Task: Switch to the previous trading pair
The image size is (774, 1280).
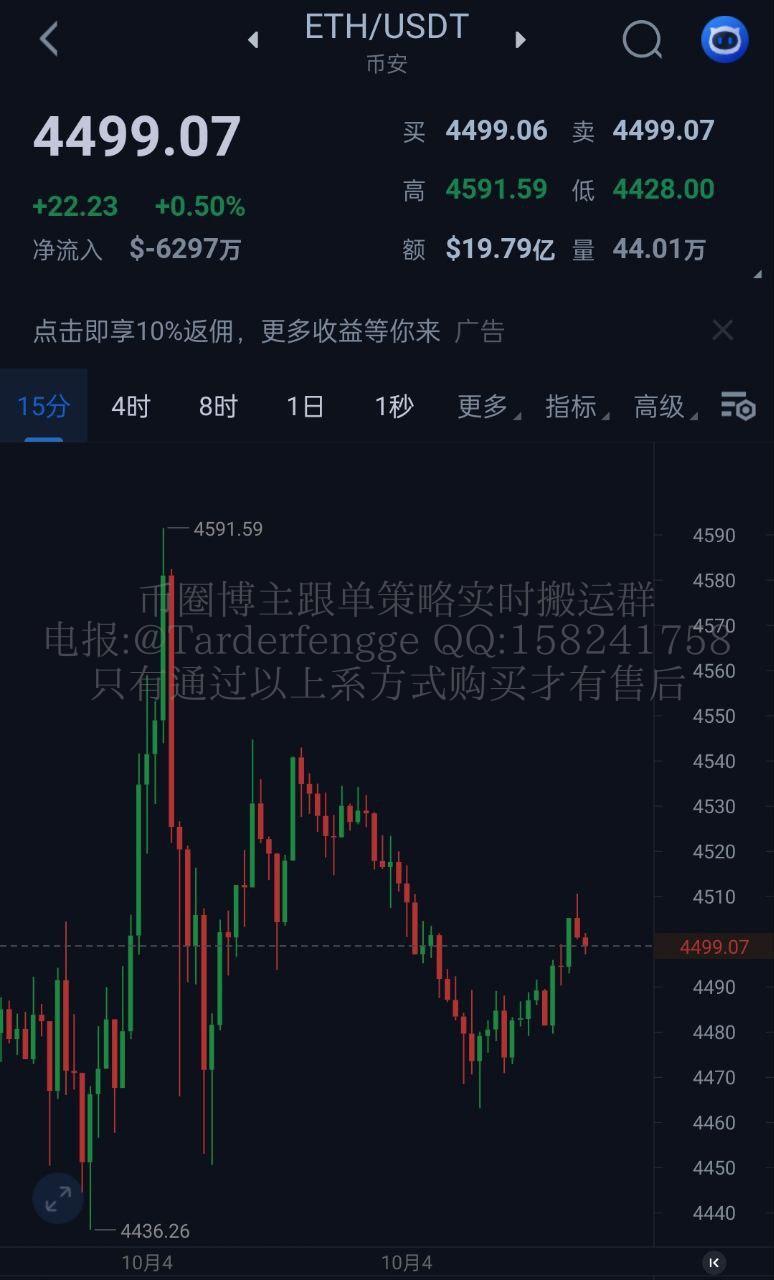Action: point(253,40)
